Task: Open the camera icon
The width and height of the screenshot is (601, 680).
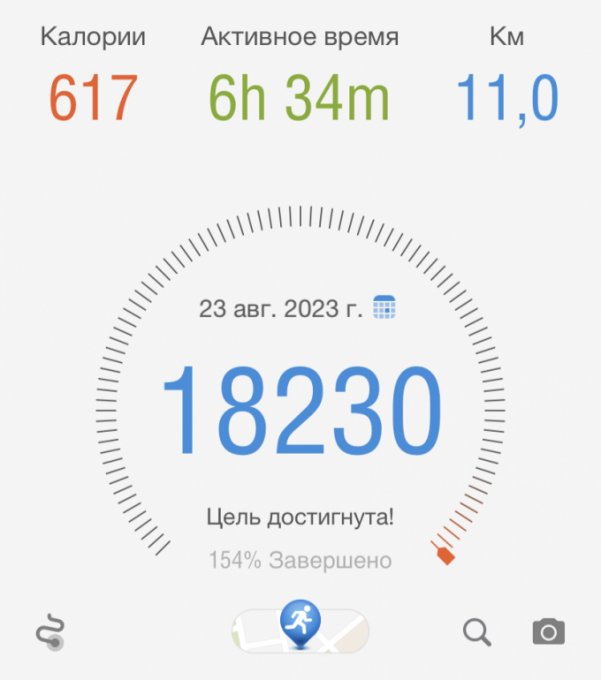Action: (x=548, y=632)
